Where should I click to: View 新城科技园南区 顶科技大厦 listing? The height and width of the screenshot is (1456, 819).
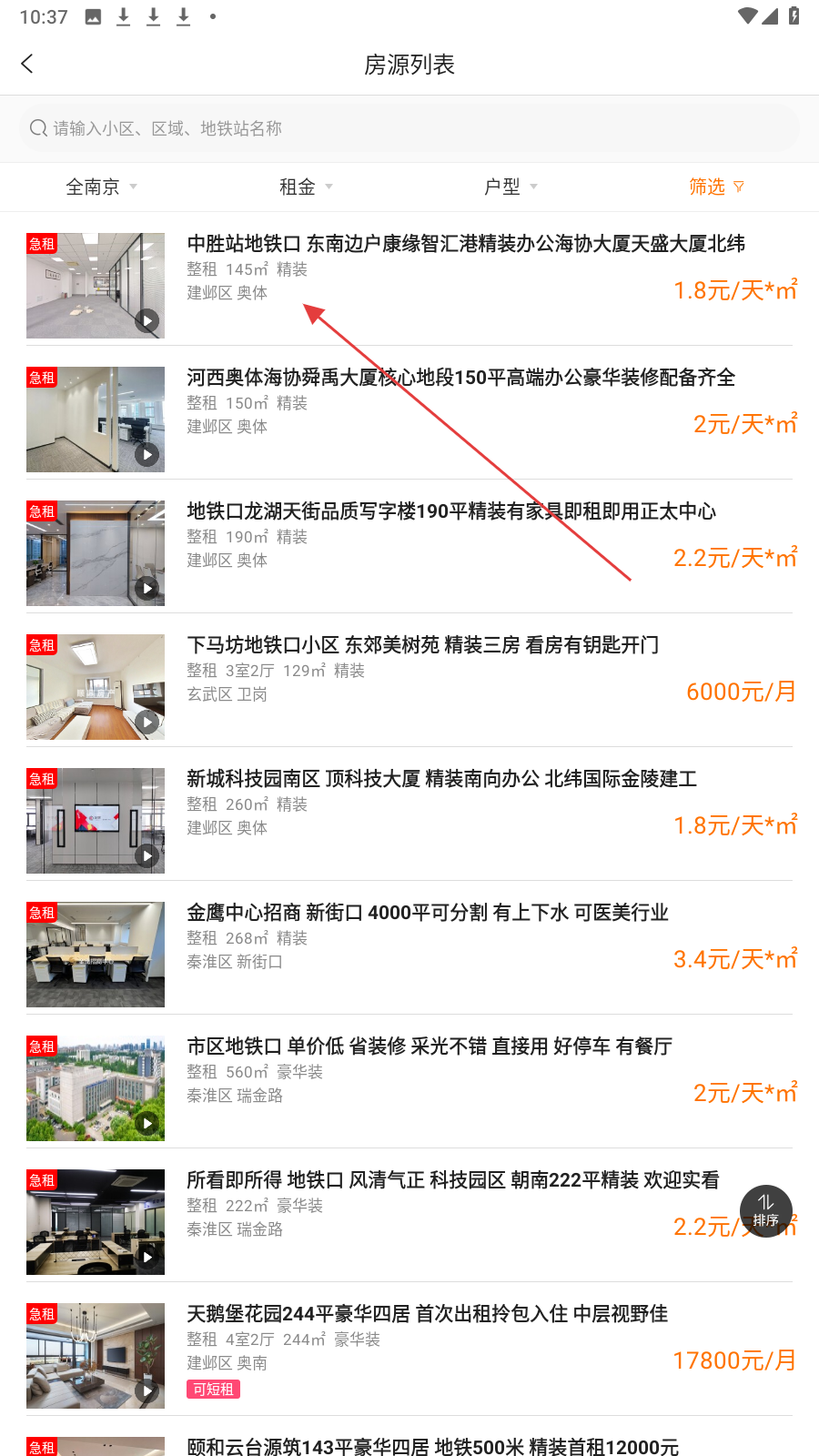coord(441,779)
